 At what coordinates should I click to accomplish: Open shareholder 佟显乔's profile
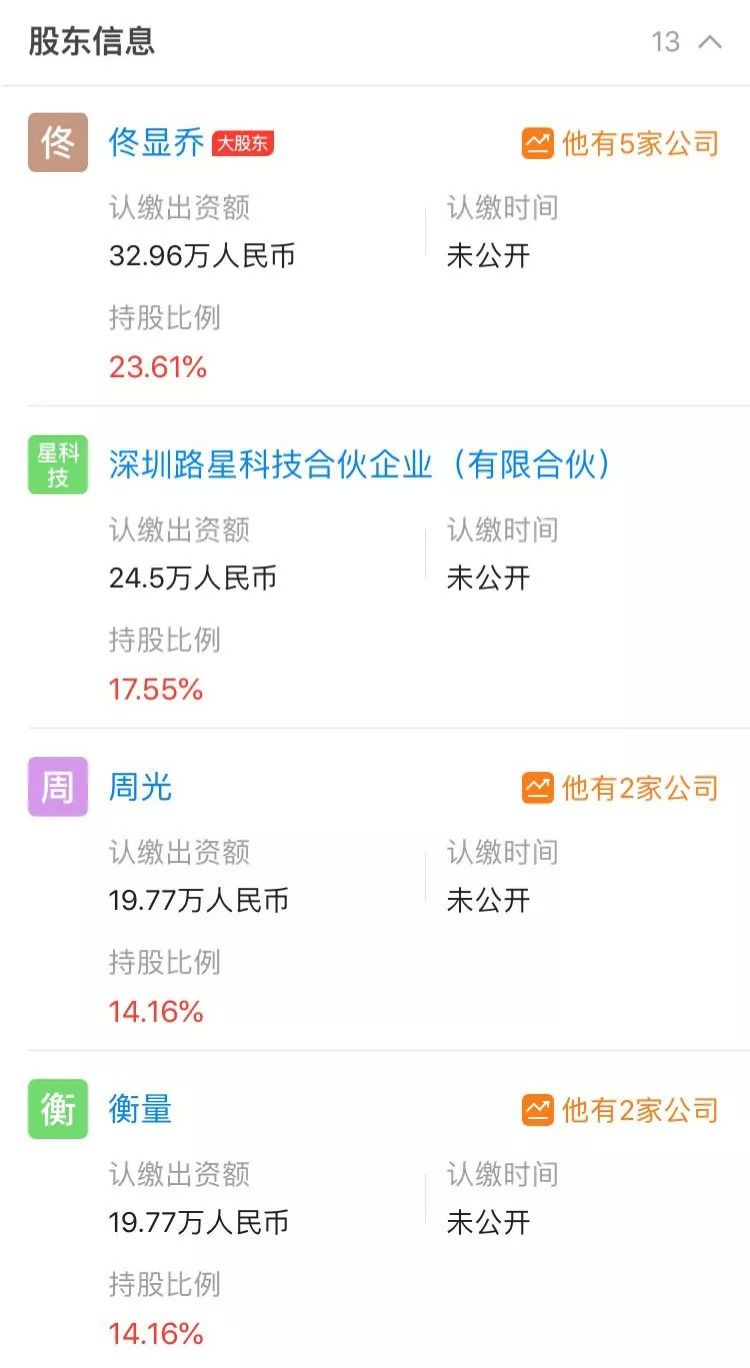point(156,143)
